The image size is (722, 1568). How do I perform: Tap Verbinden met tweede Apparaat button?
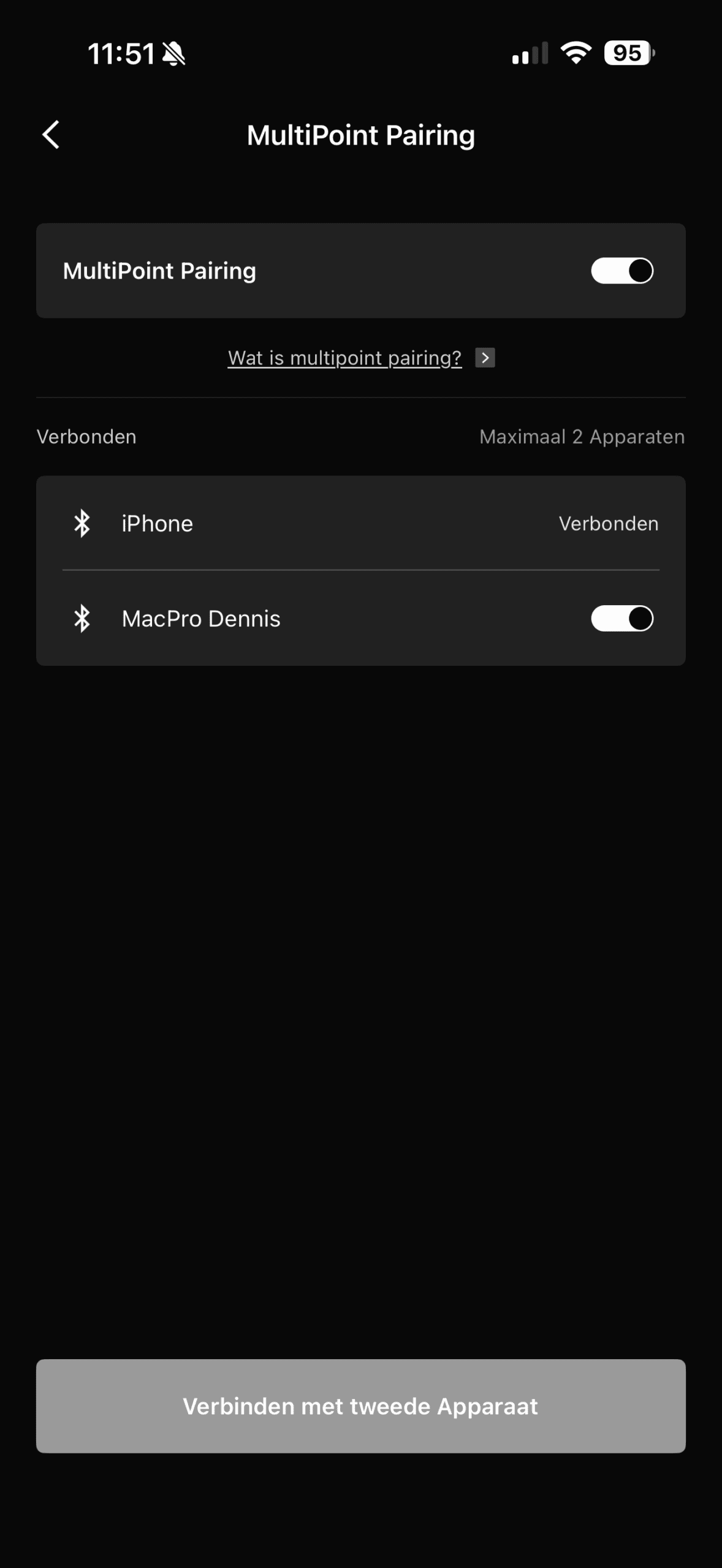click(x=360, y=1406)
